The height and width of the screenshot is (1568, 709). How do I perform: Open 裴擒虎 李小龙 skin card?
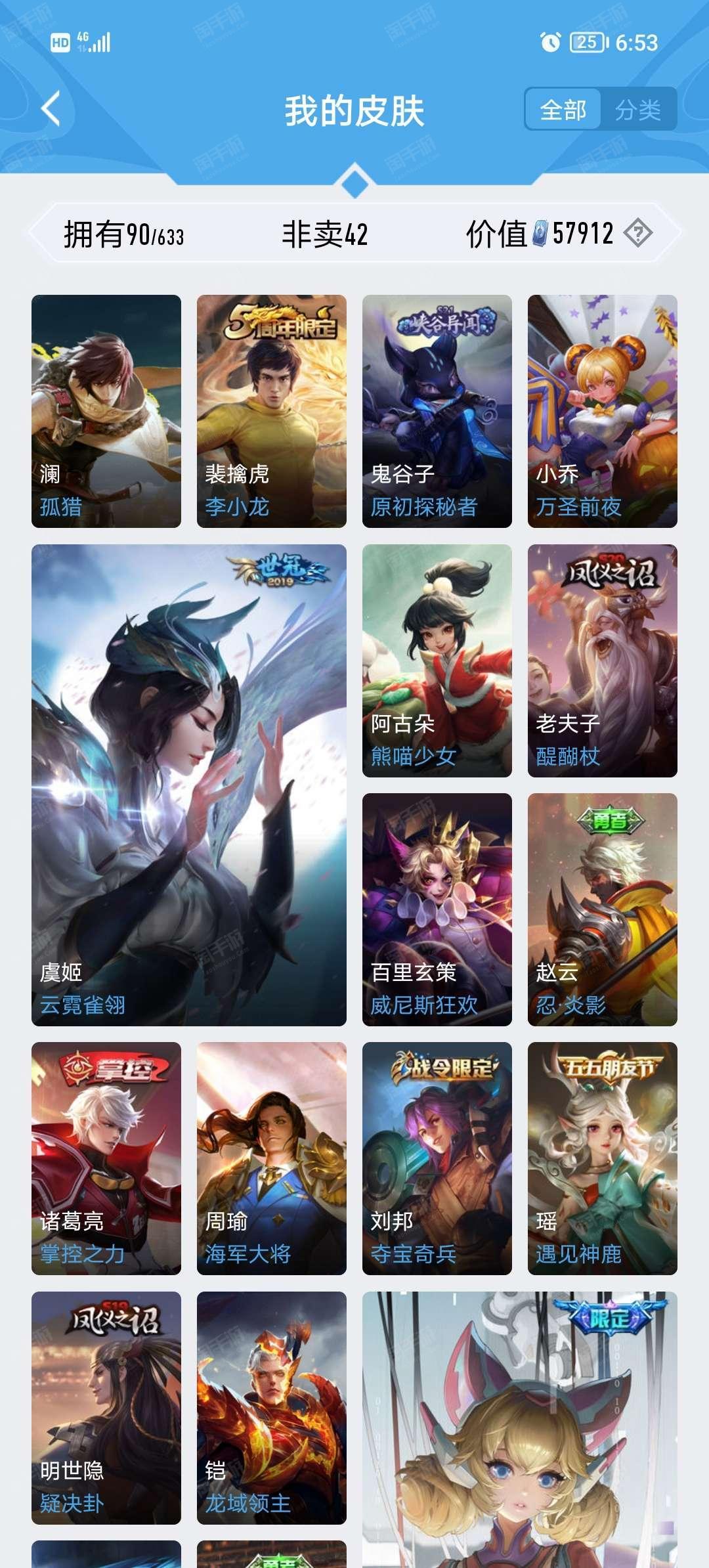click(272, 411)
